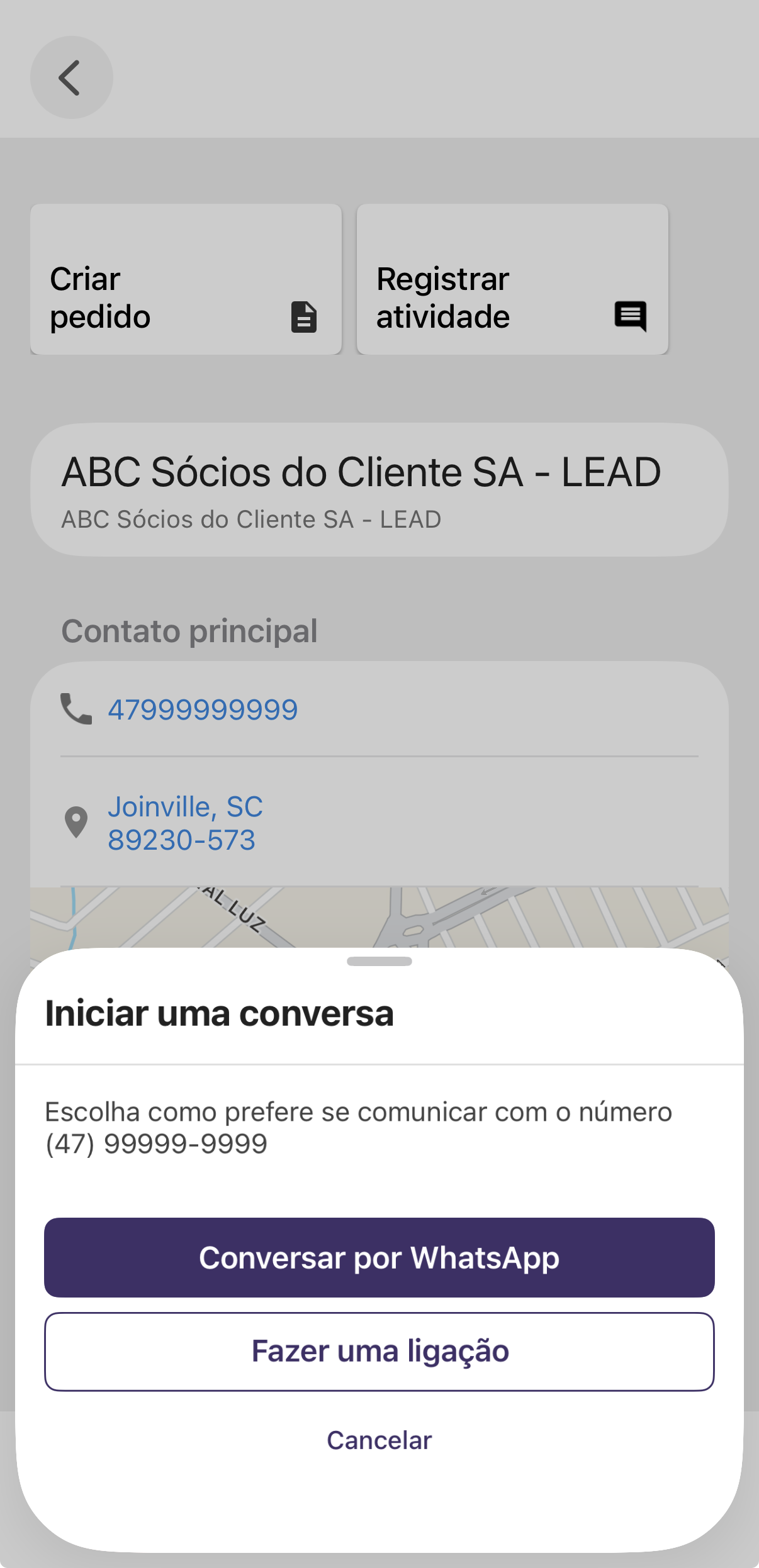This screenshot has height=1568, width=759.
Task: Tap the phone number 47999999999
Action: (203, 709)
